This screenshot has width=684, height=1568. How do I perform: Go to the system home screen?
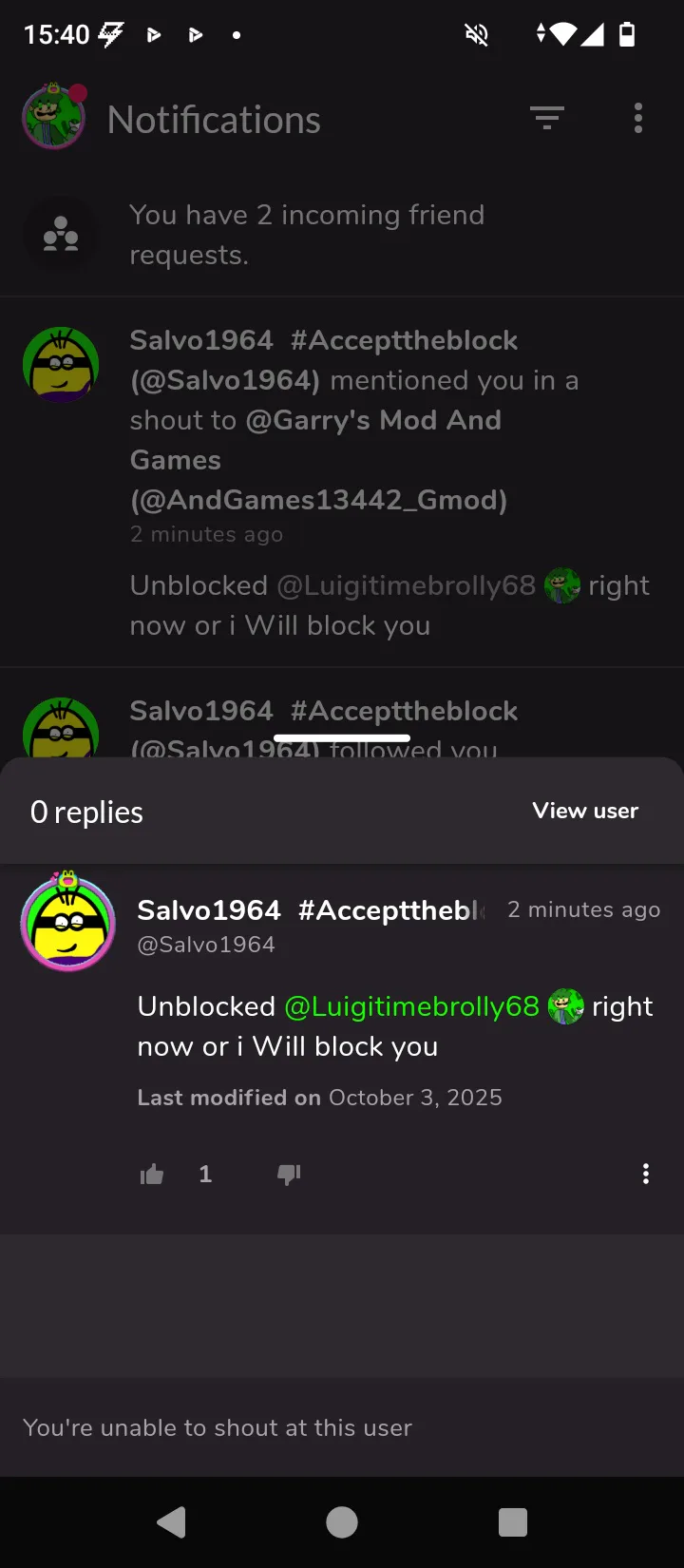342,1522
